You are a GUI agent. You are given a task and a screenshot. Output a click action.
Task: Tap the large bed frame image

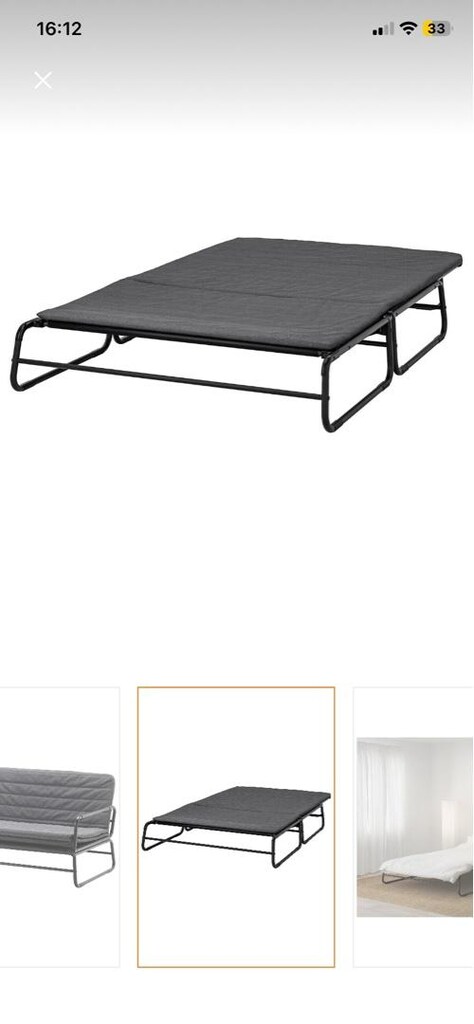coord(236,333)
